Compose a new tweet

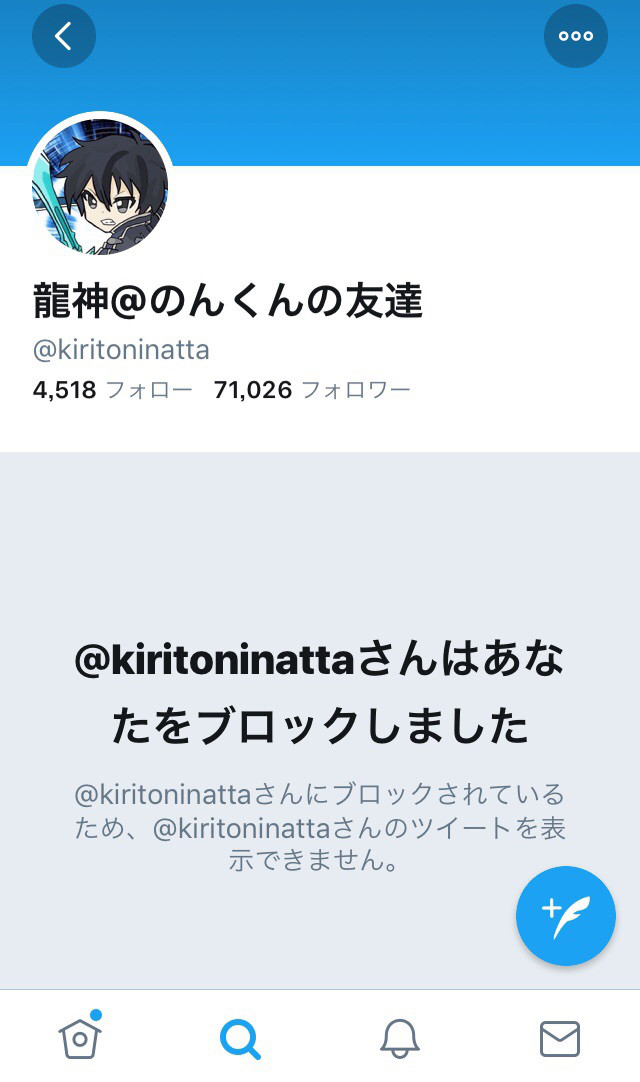(x=565, y=915)
